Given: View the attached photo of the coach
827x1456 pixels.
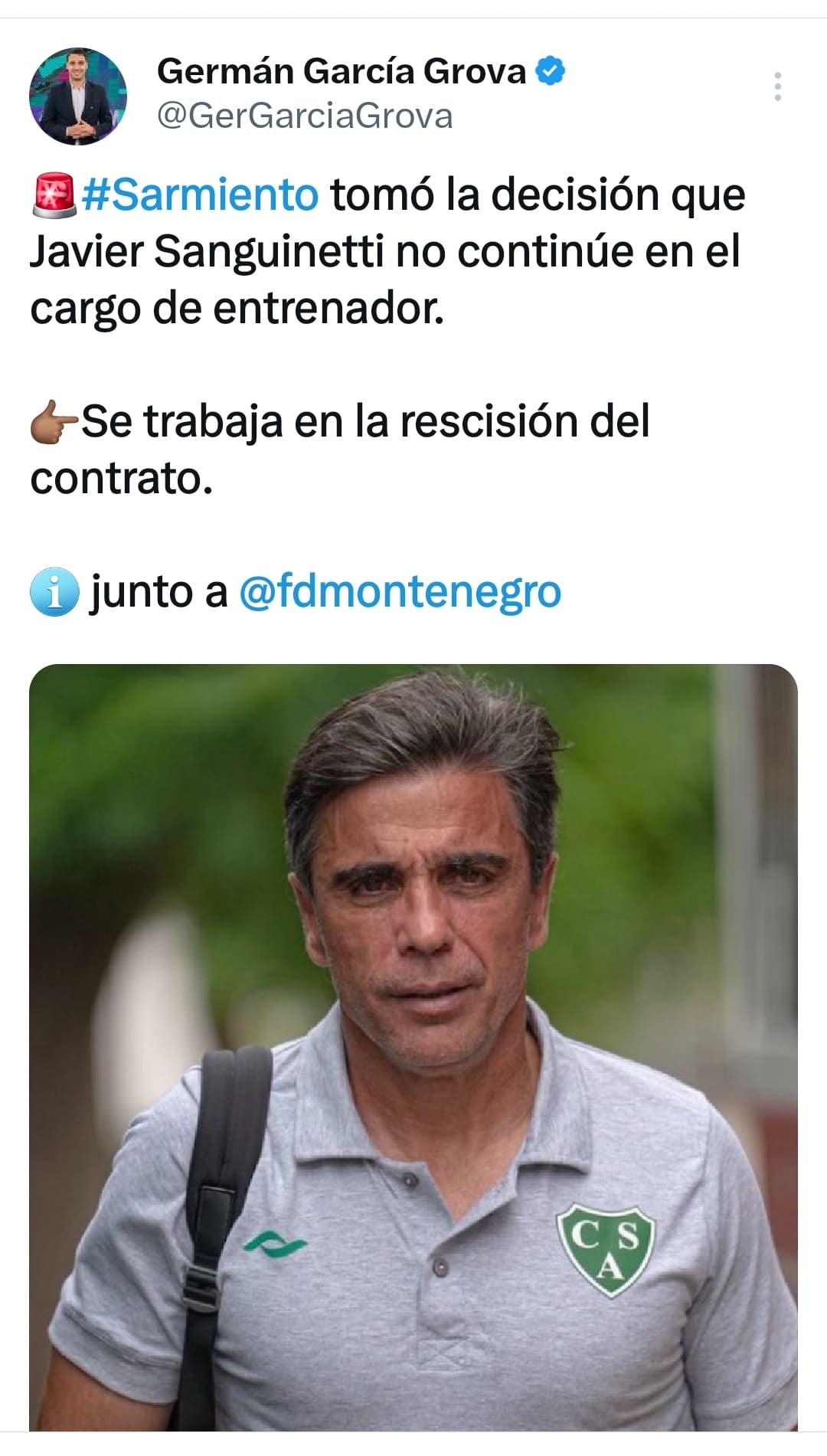Looking at the screenshot, I should point(413,1047).
